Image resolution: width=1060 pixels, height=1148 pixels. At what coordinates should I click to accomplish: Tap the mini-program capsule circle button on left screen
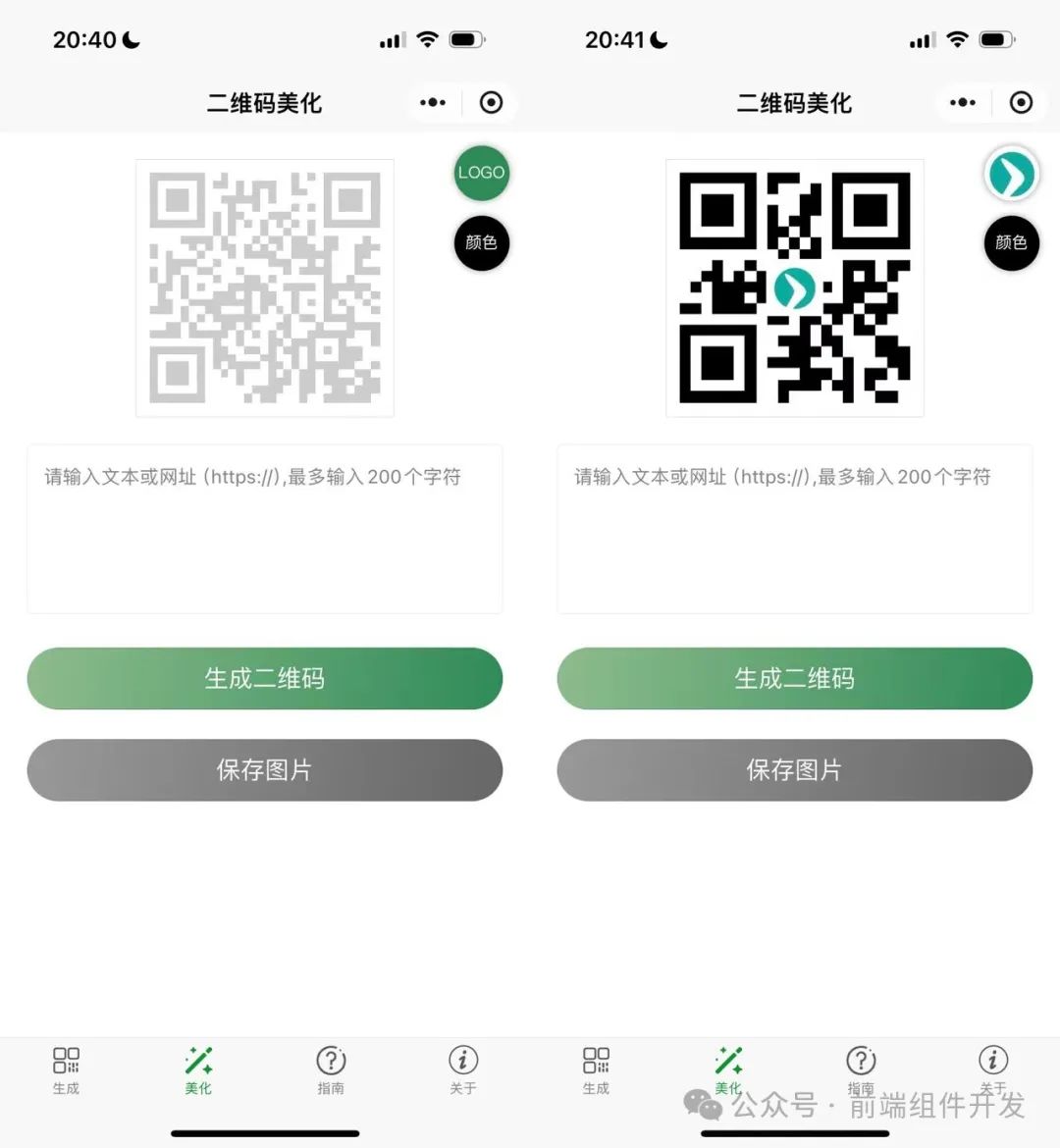491,102
